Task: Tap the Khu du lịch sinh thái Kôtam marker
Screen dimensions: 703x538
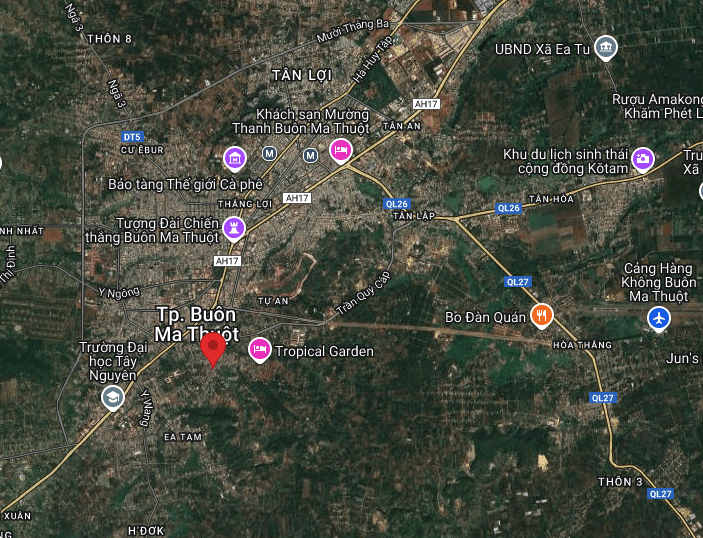Action: (x=642, y=158)
